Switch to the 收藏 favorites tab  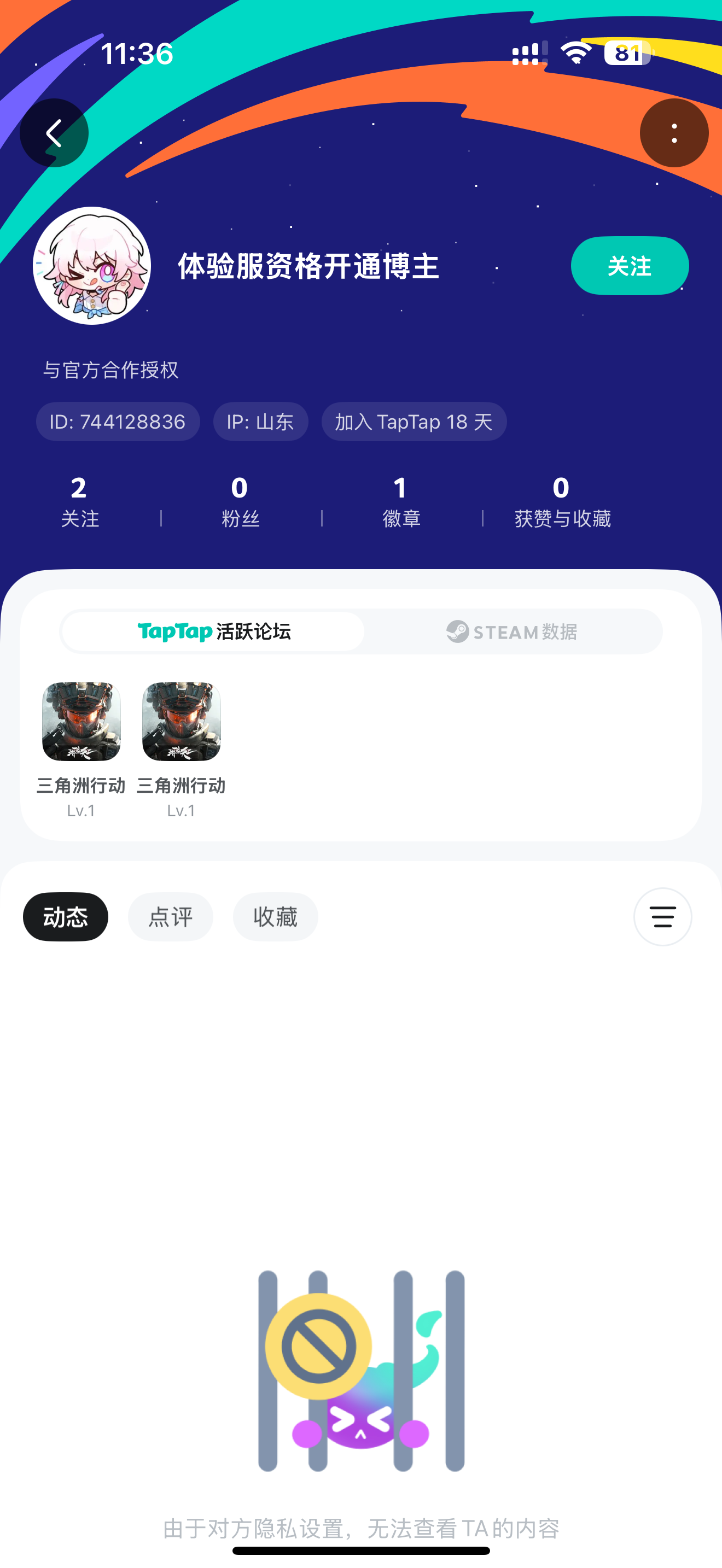tap(275, 917)
